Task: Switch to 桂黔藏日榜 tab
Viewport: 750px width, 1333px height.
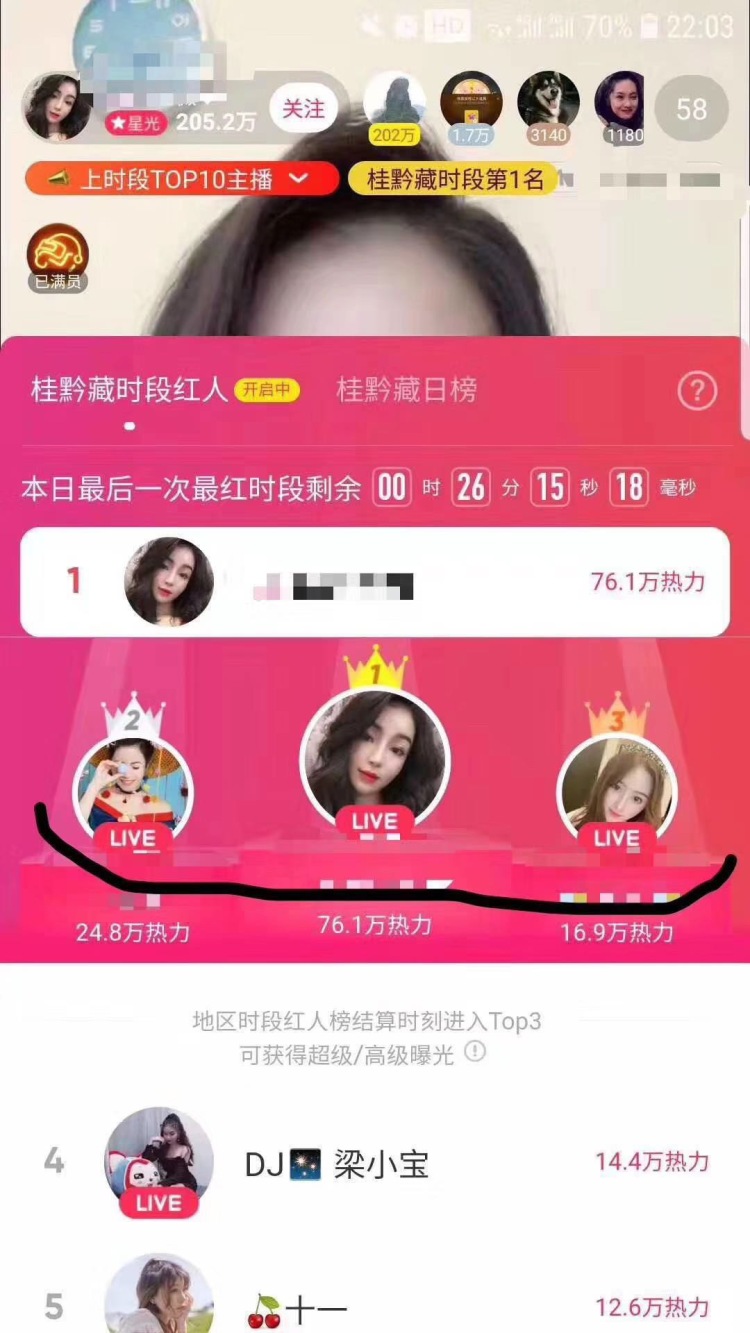Action: tap(407, 390)
